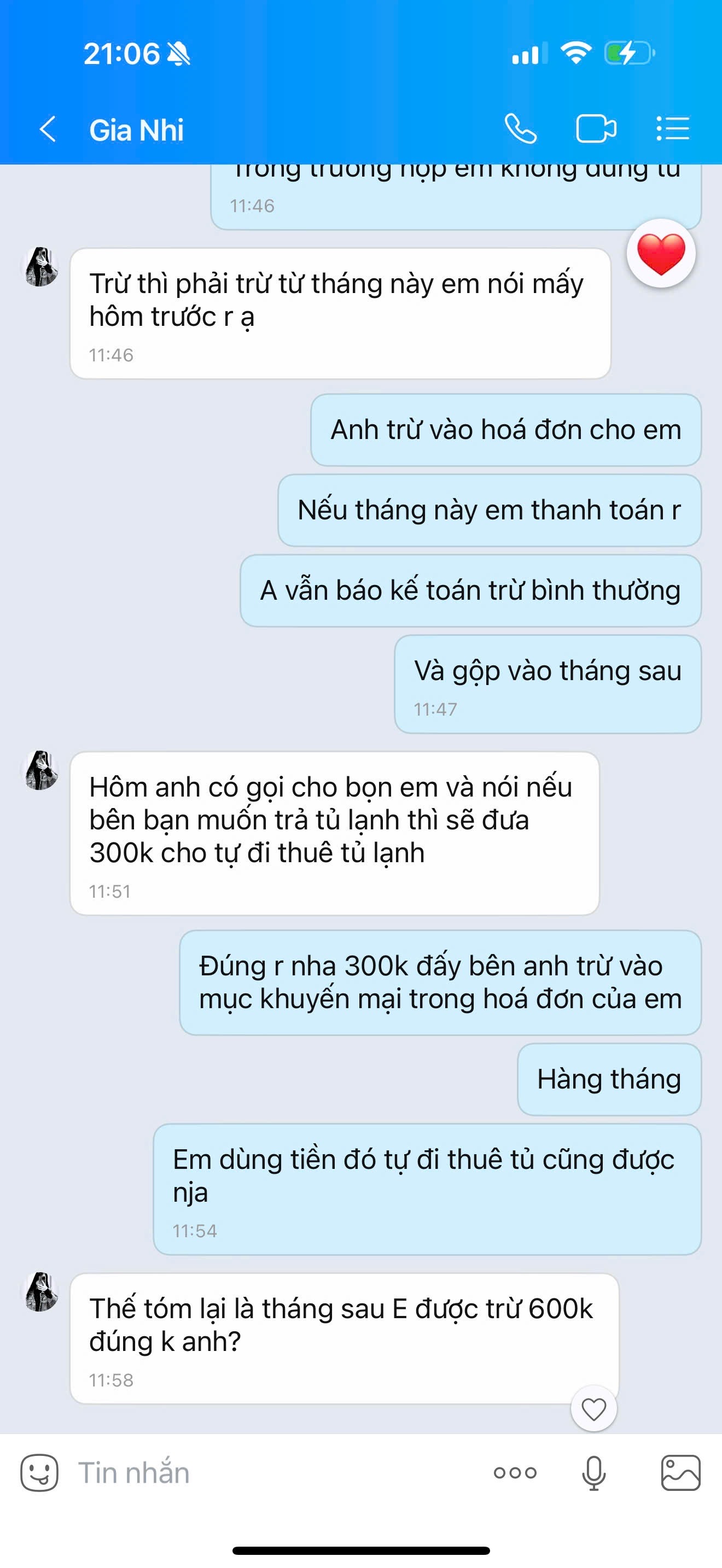Open Gia Nhi's conversation info from the title

click(x=136, y=130)
